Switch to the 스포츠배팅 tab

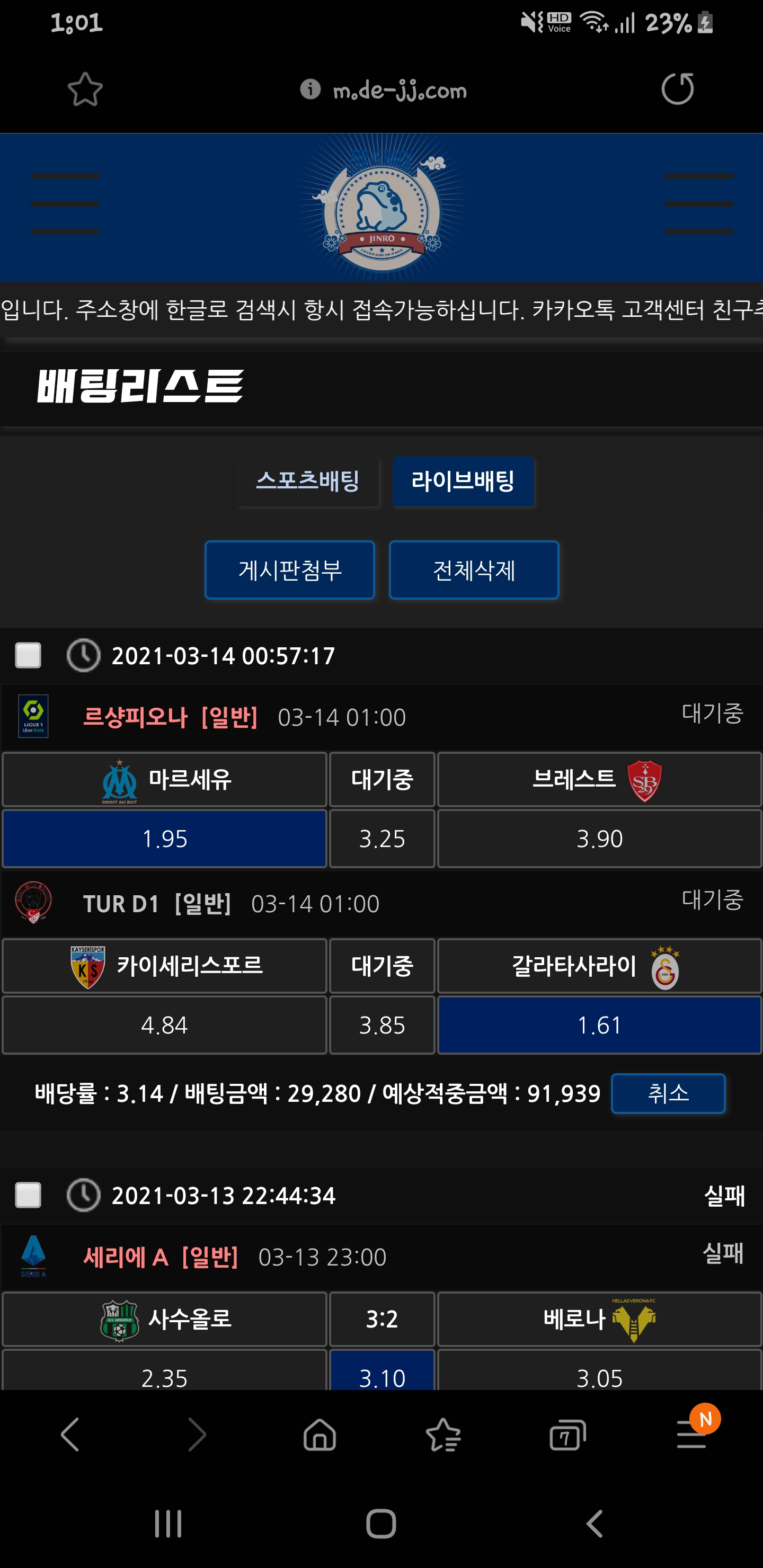tap(307, 481)
